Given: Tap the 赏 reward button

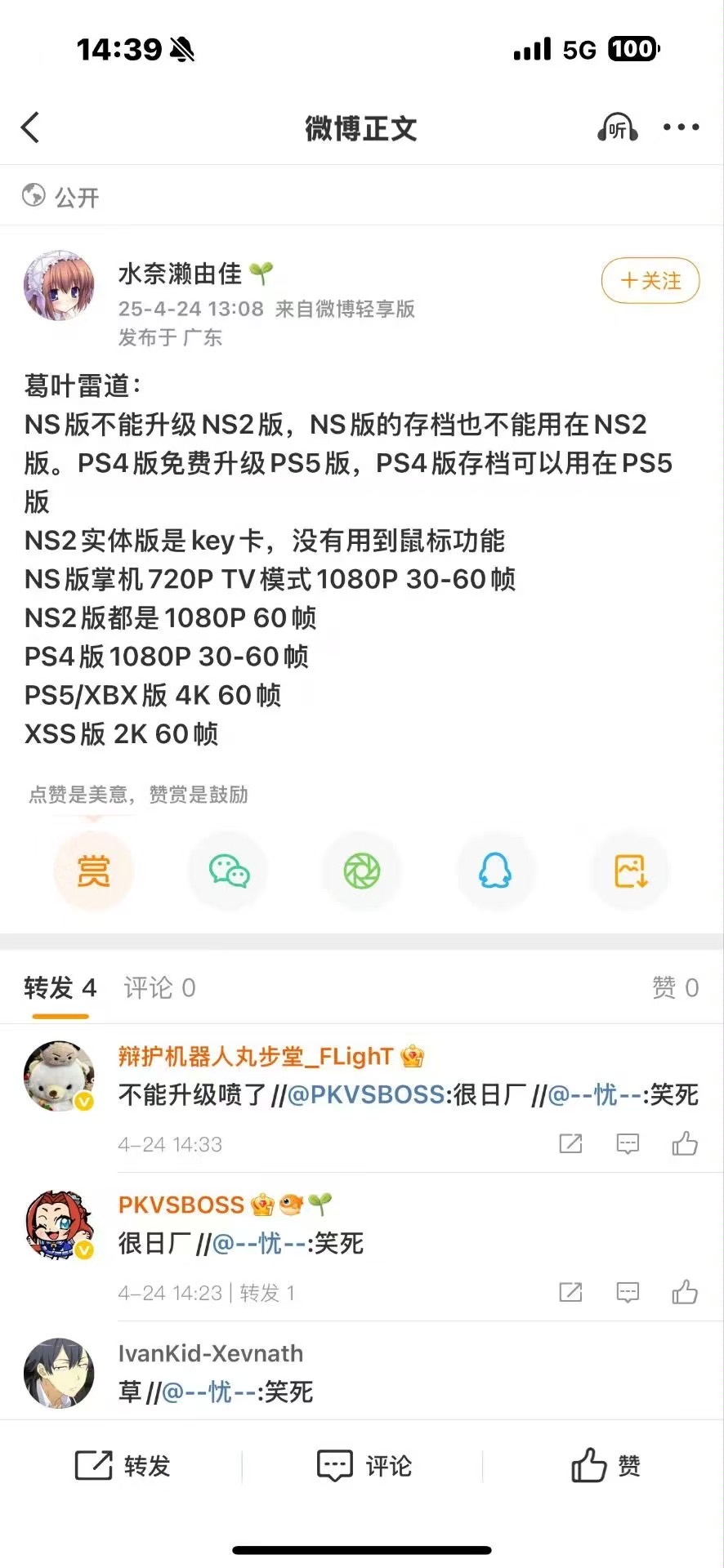Looking at the screenshot, I should tap(93, 871).
